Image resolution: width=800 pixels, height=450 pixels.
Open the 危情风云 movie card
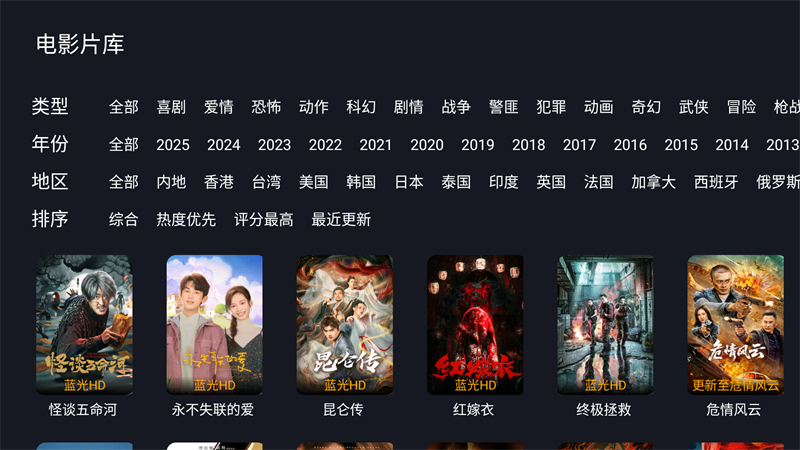[x=735, y=325]
